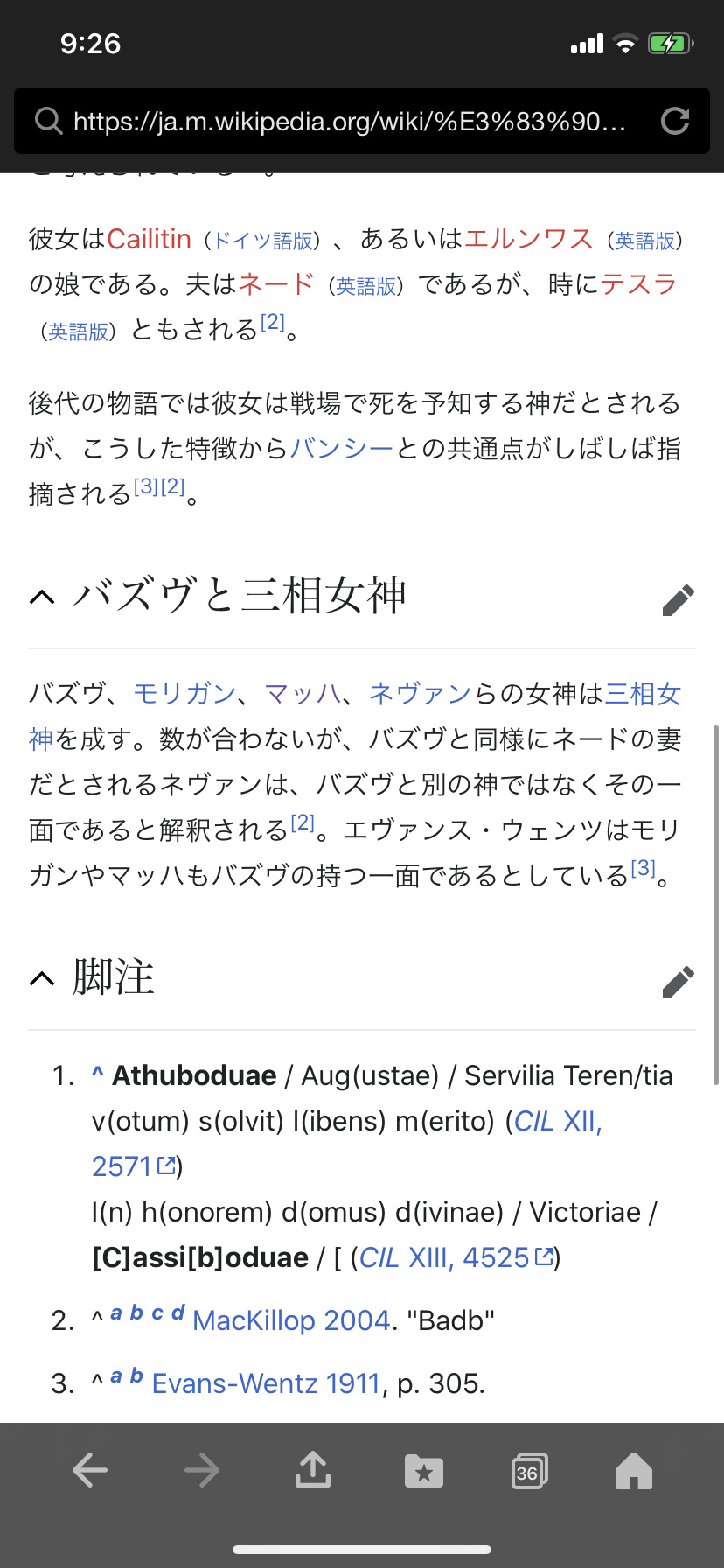Image resolution: width=724 pixels, height=1568 pixels.
Task: Collapse the 脚注 section
Action: [42, 978]
